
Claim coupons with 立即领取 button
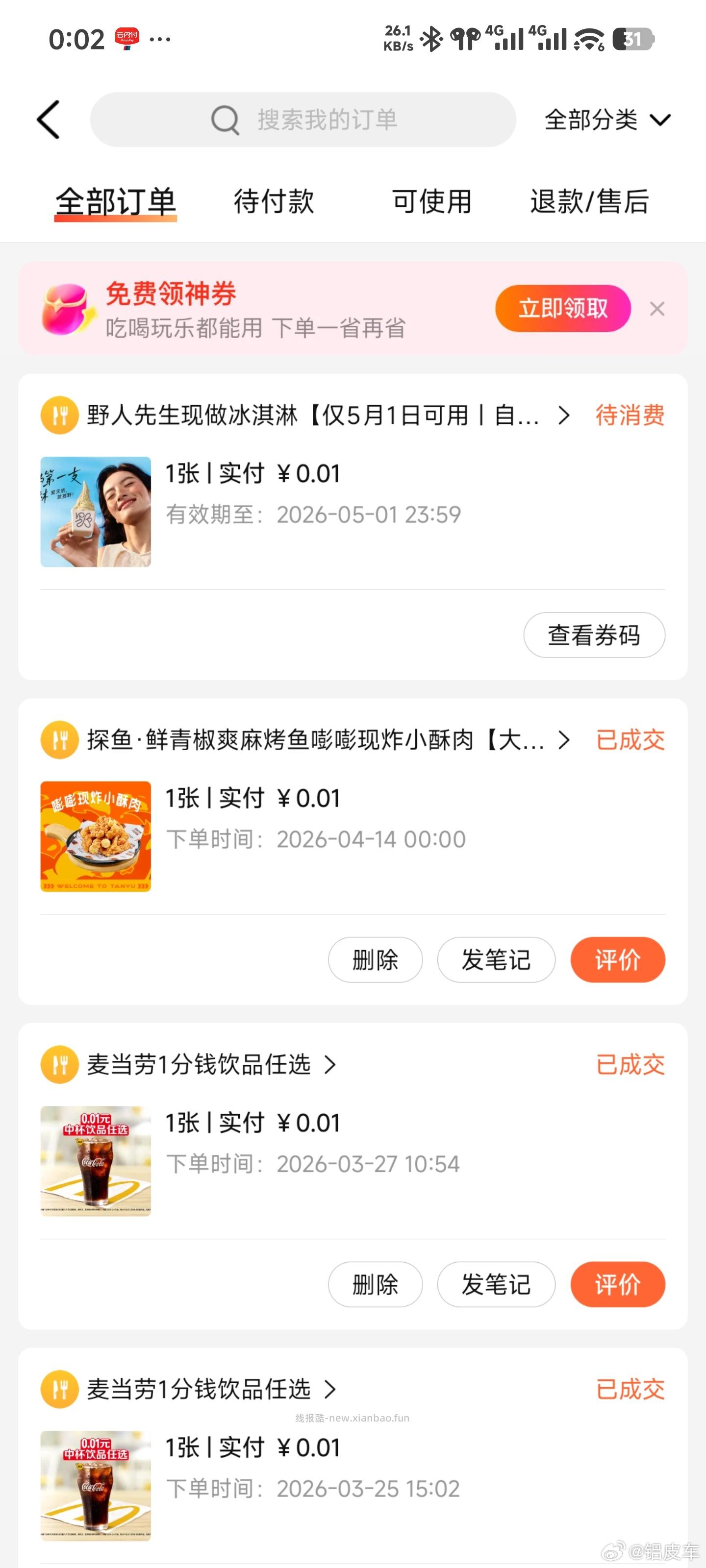[562, 309]
